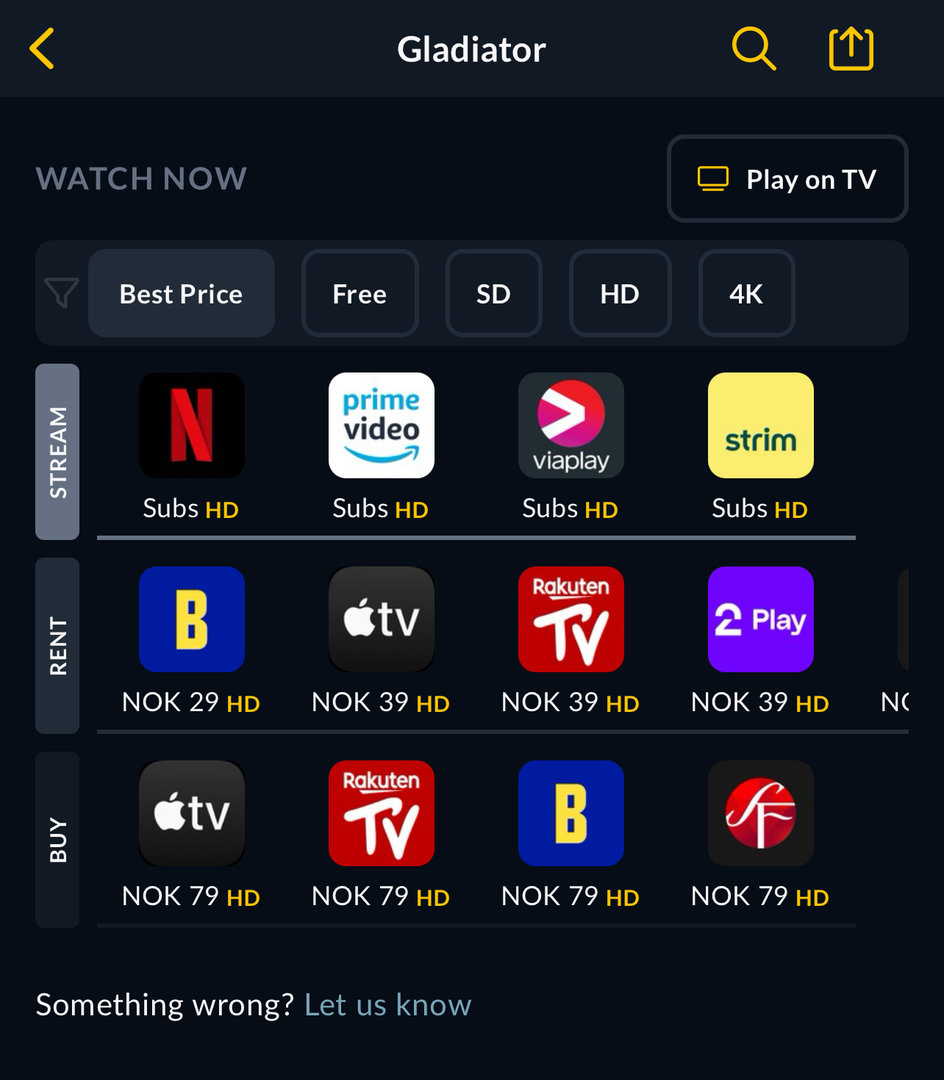Rent on Apple TV for NOK 39
The image size is (944, 1080).
point(381,620)
